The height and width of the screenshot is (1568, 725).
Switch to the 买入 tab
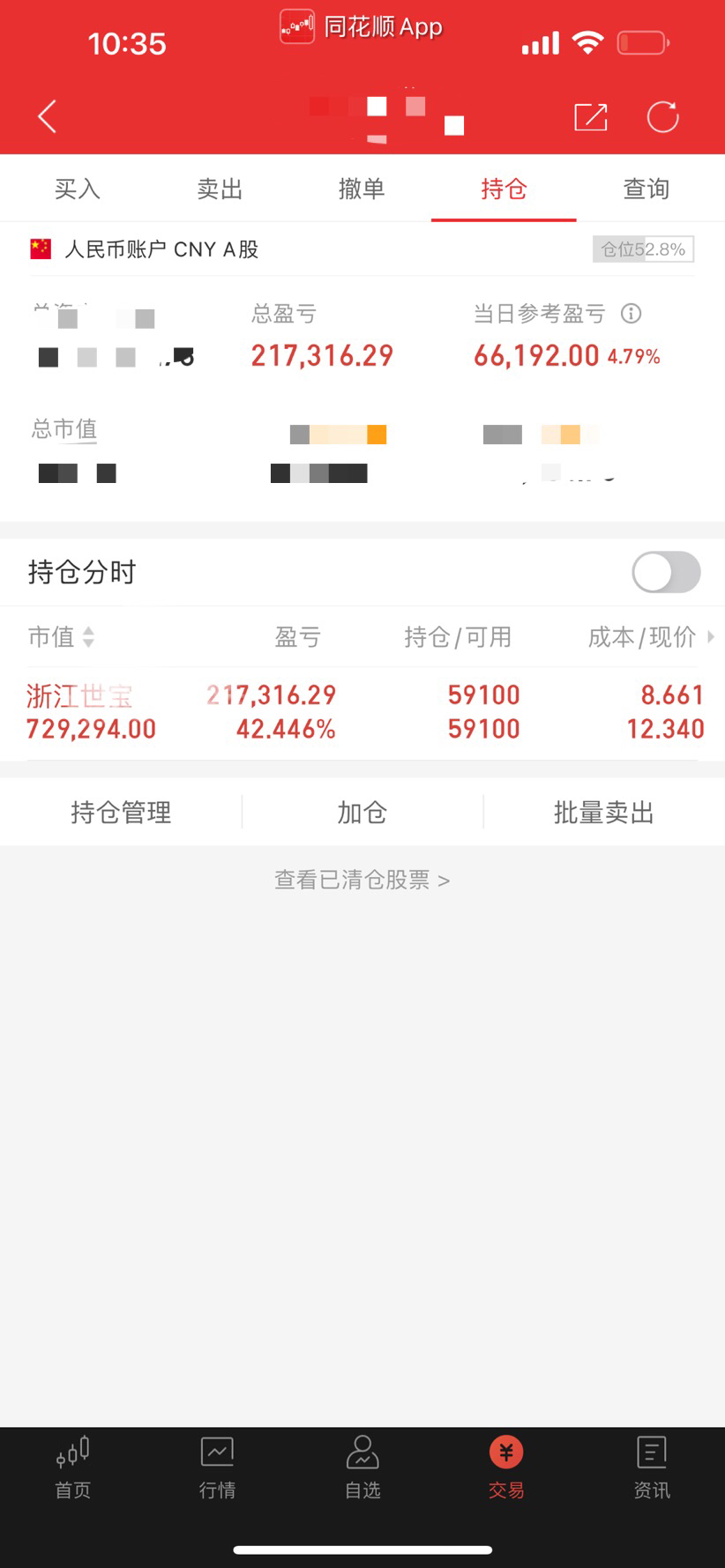point(78,189)
